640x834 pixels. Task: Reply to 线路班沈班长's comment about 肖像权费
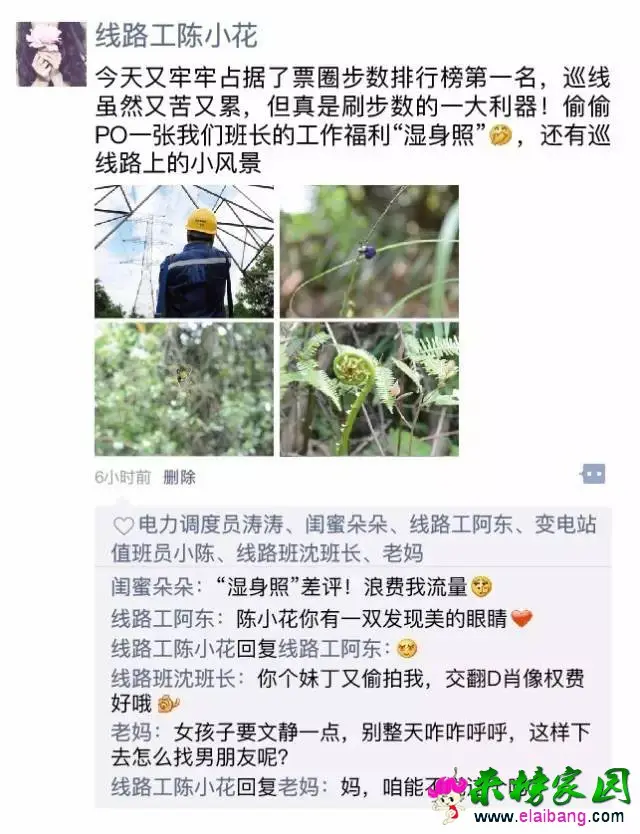[x=400, y=679]
